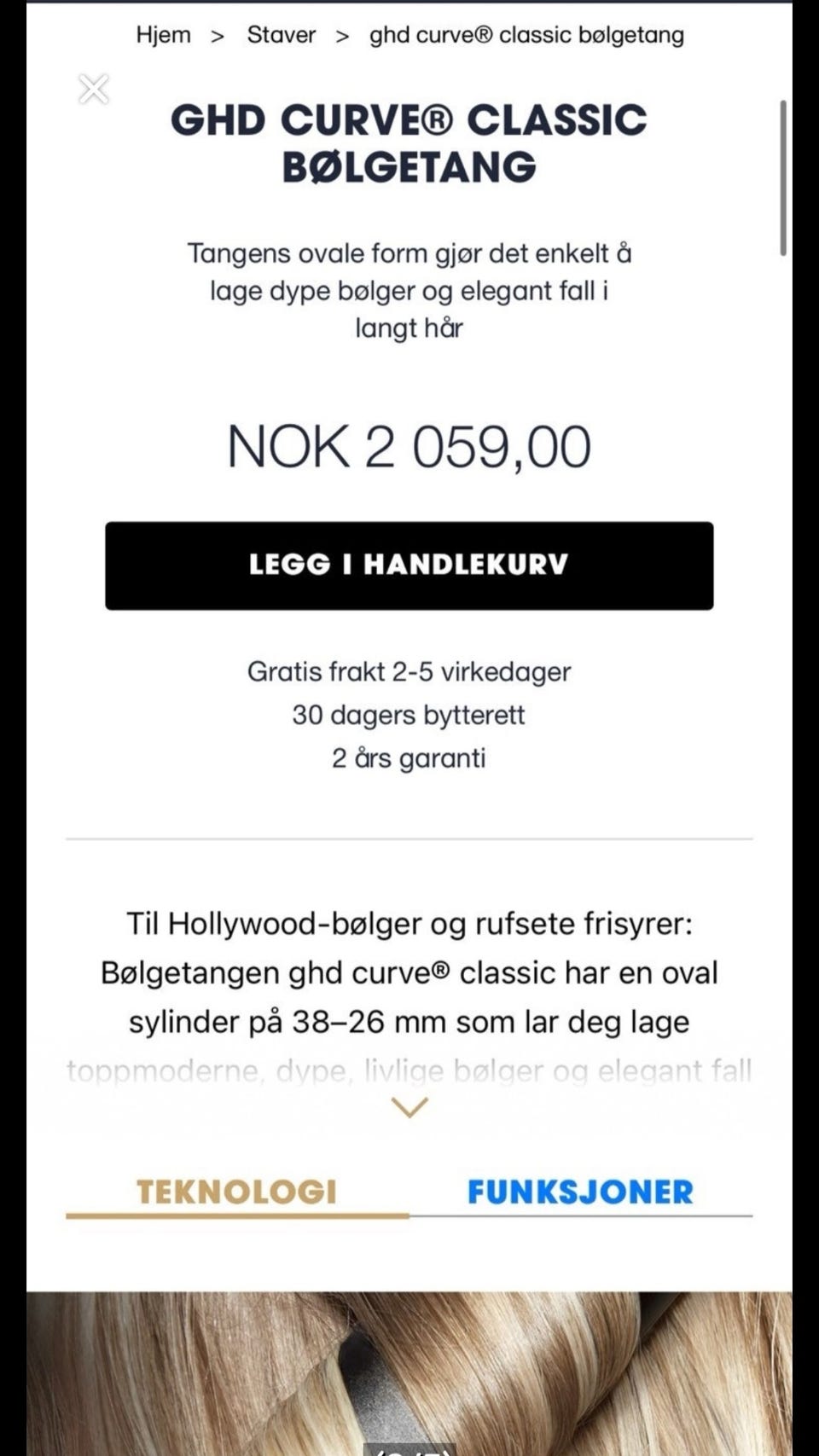The image size is (819, 1456).
Task: Open the Staver breadcrumb link
Action: pyautogui.click(x=282, y=35)
